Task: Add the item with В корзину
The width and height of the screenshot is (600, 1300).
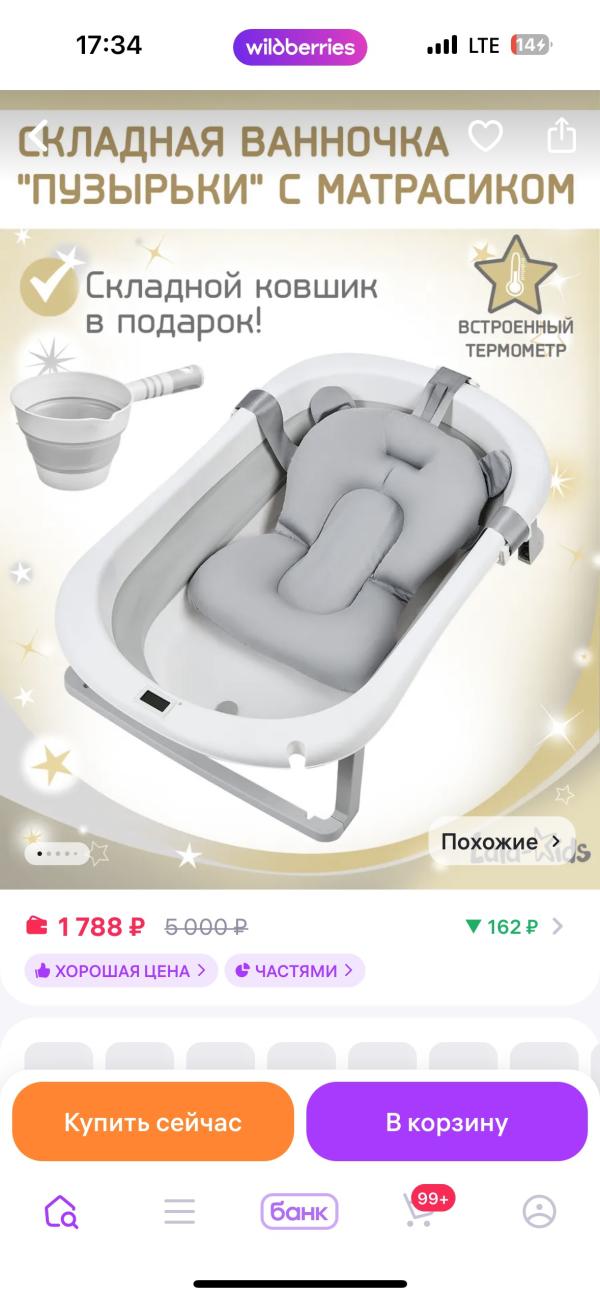Action: coord(447,1122)
